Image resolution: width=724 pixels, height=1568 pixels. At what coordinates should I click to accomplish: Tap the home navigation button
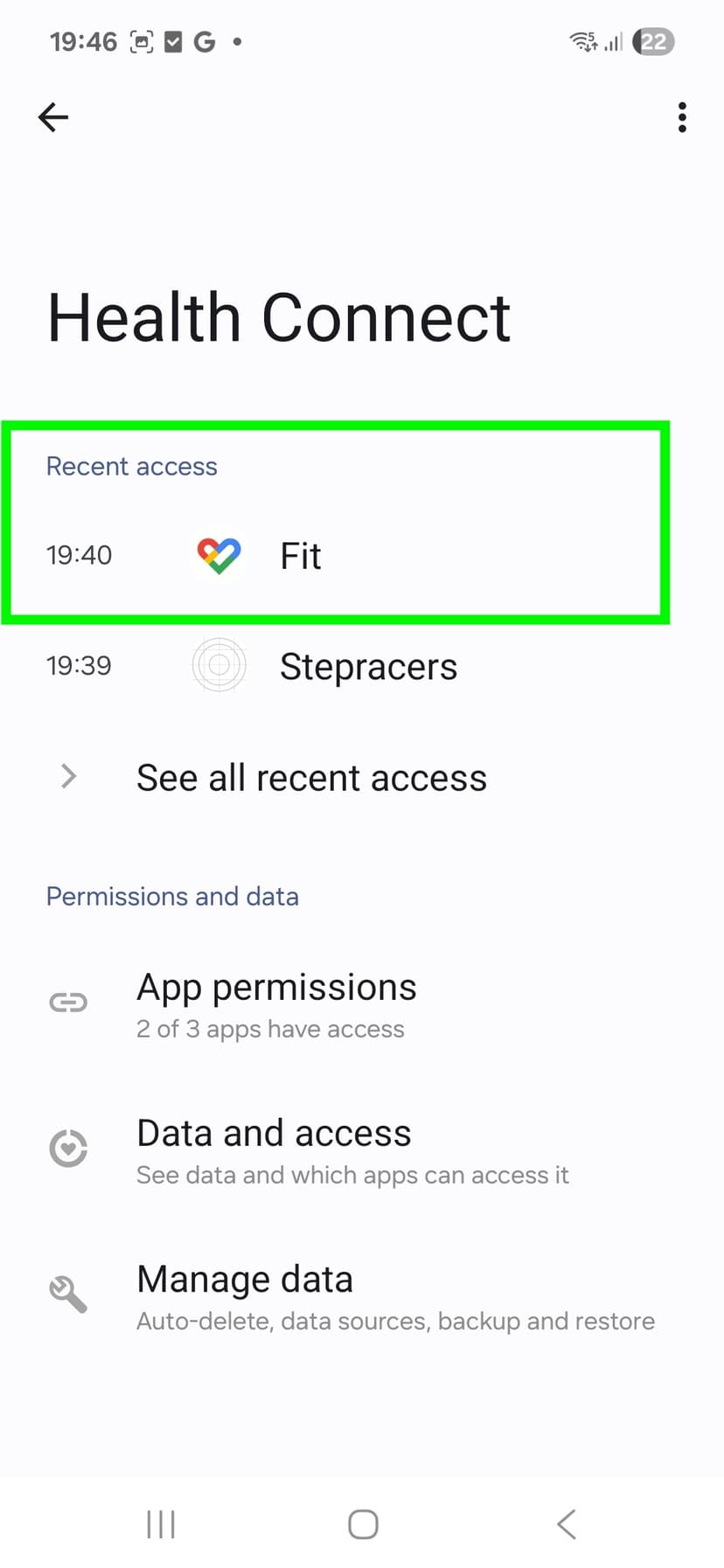coord(362,1523)
